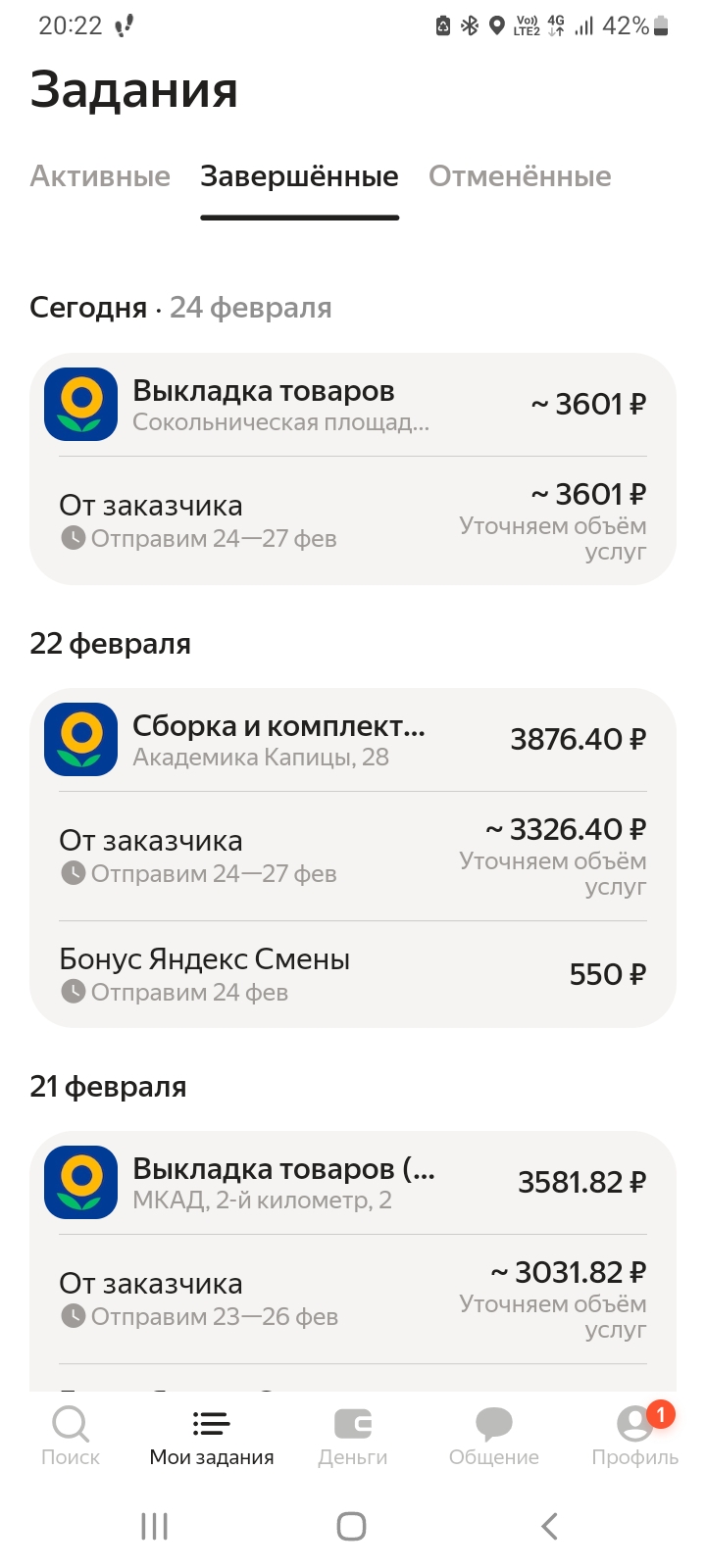Image resolution: width=706 pixels, height=1568 pixels.
Task: Tap the system back button
Action: pos(550,1526)
